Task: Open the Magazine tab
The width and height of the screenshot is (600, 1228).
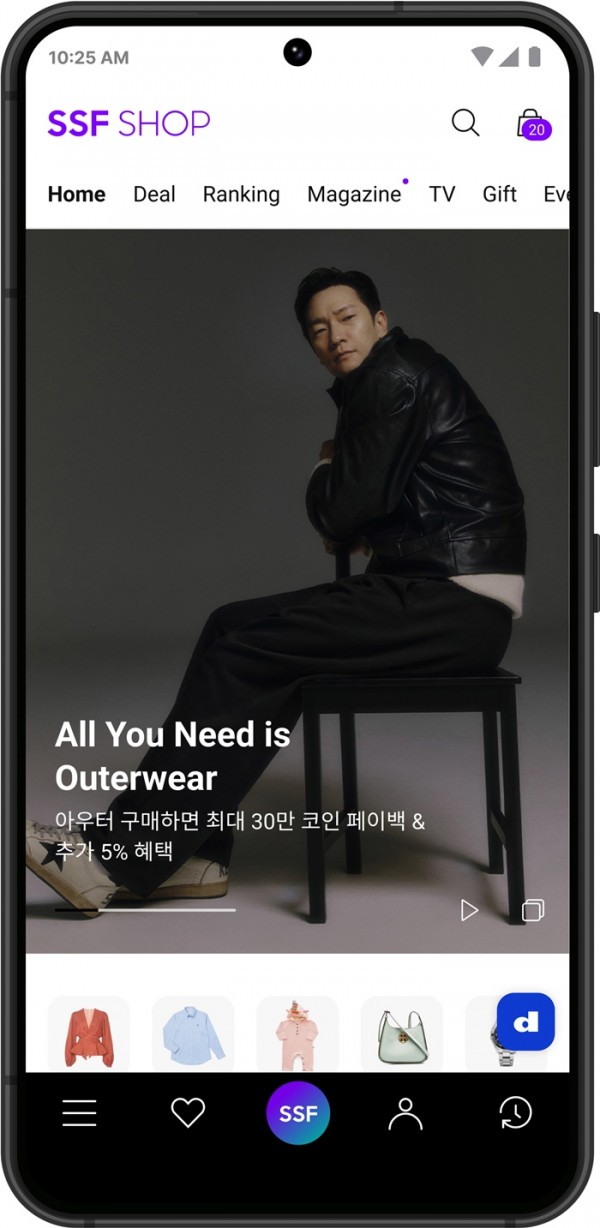Action: [354, 194]
